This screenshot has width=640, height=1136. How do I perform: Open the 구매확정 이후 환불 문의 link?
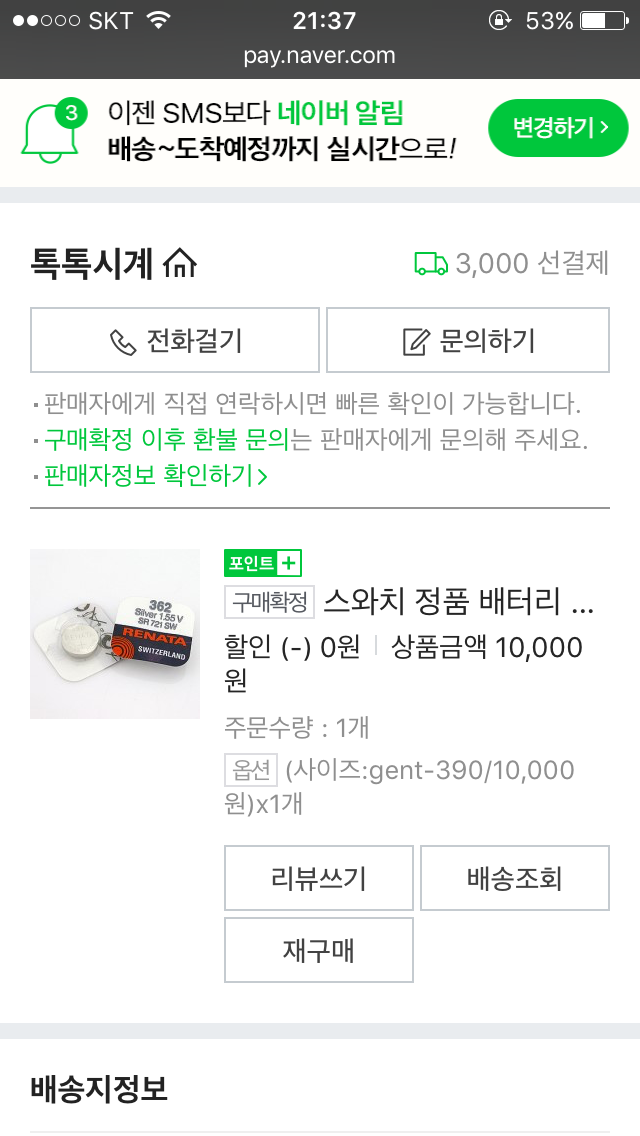coord(165,440)
